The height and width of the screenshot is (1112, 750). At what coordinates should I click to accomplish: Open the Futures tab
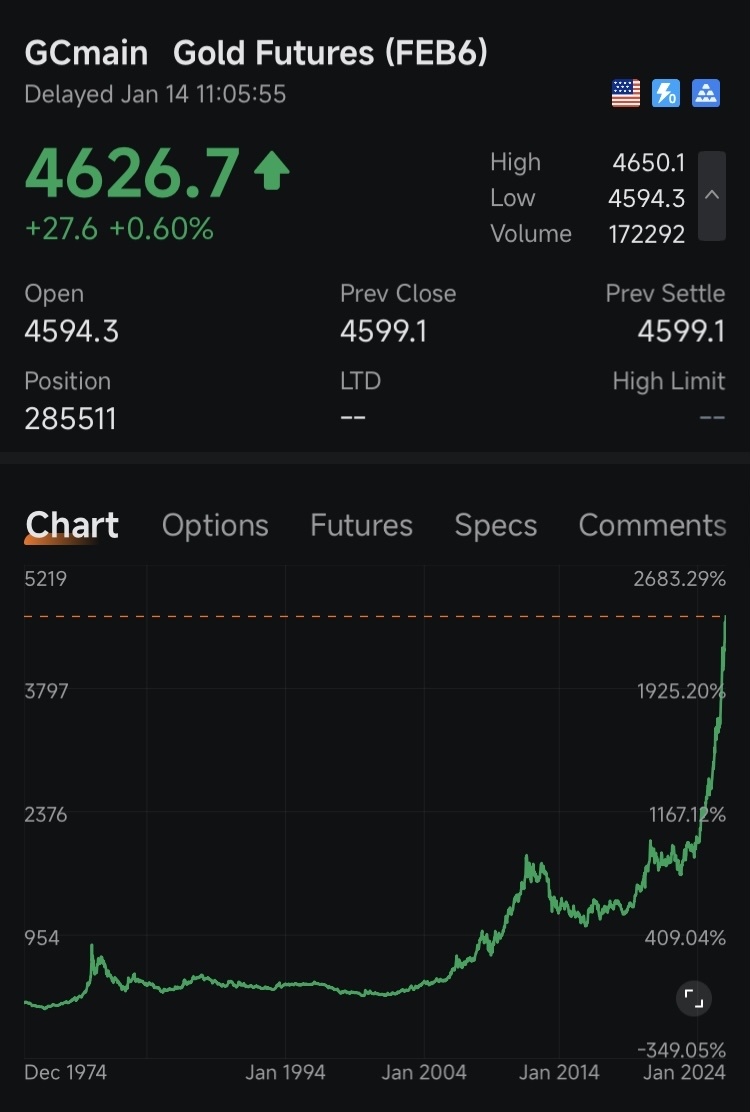(361, 526)
